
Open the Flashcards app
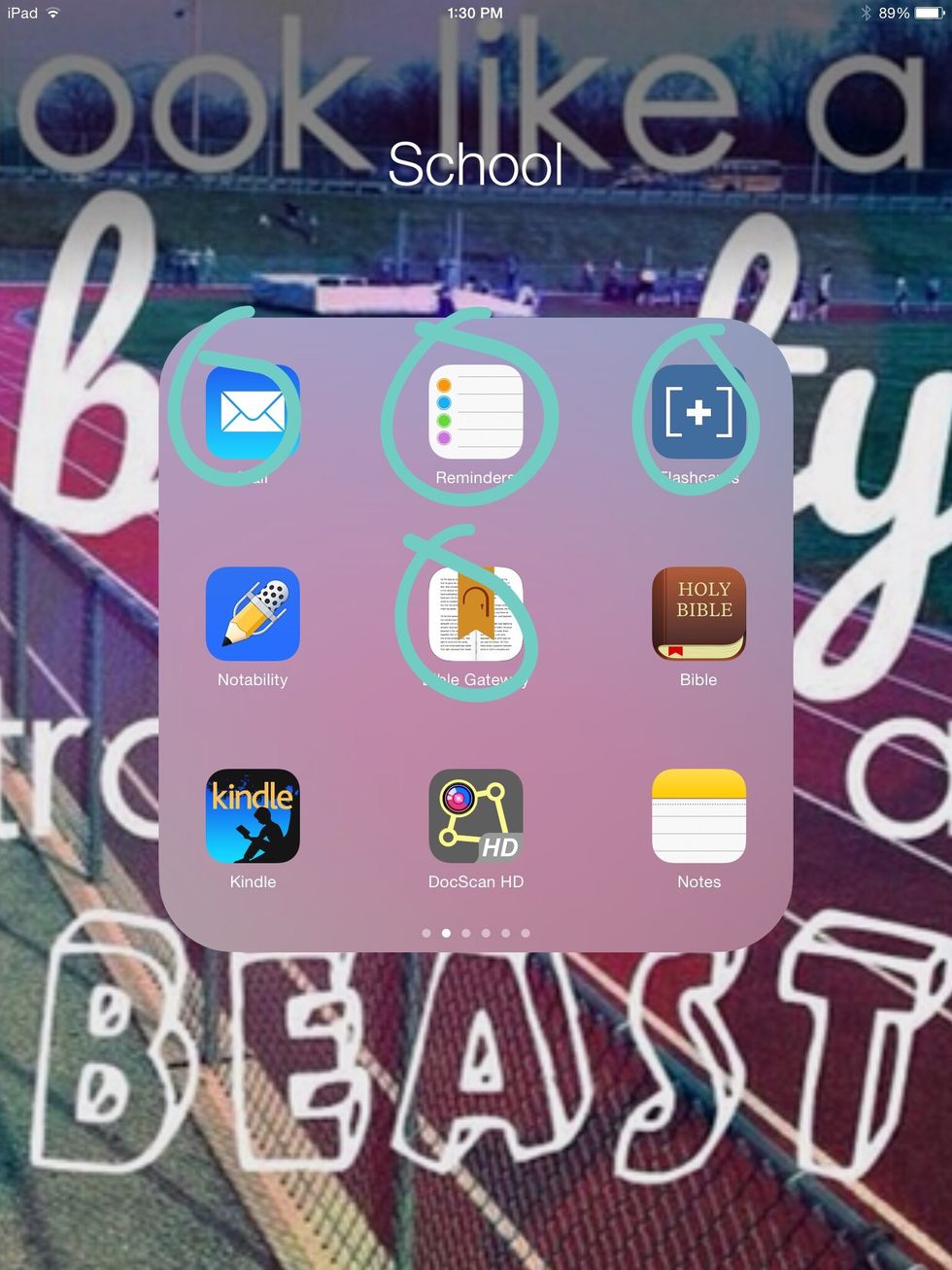coord(698,412)
